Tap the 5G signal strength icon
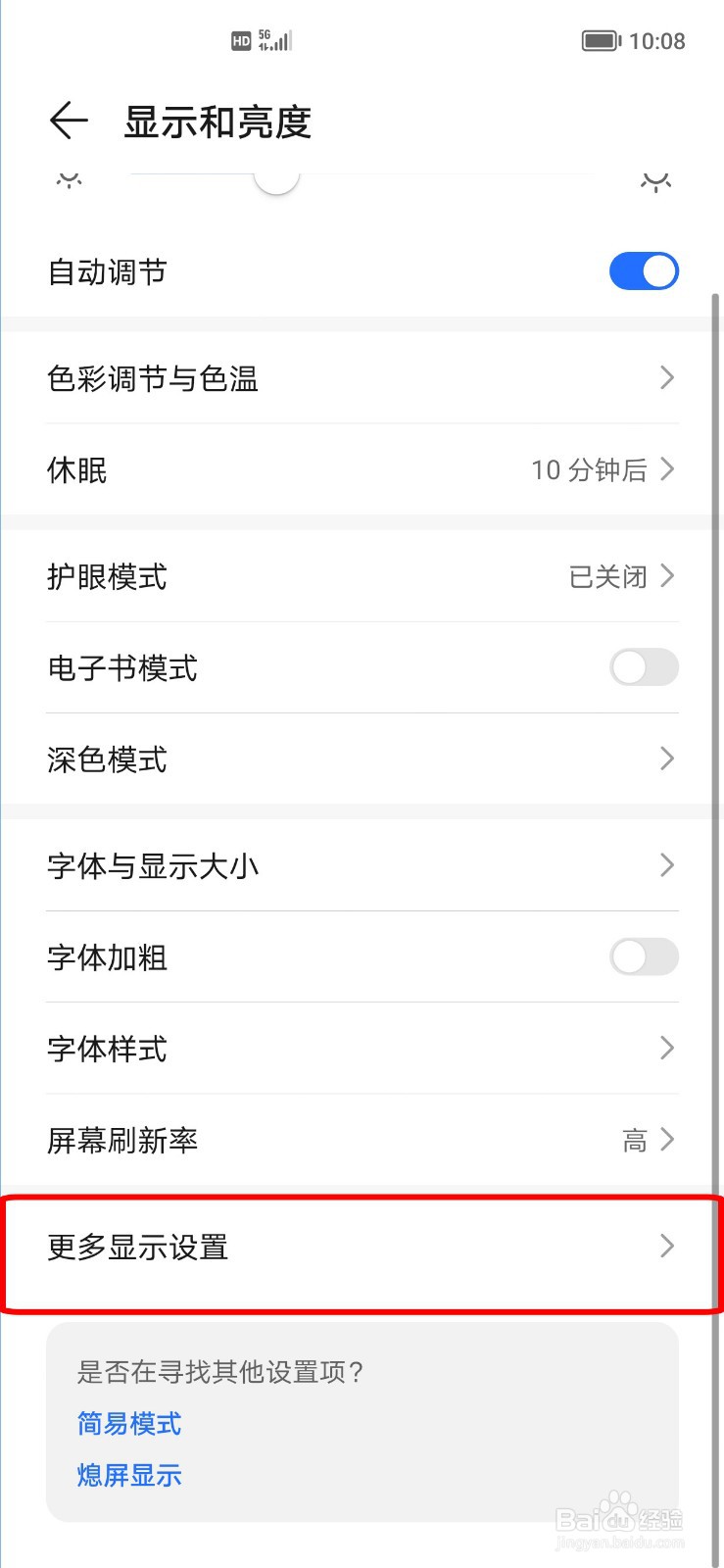Viewport: 724px width, 1568px height. point(274,39)
